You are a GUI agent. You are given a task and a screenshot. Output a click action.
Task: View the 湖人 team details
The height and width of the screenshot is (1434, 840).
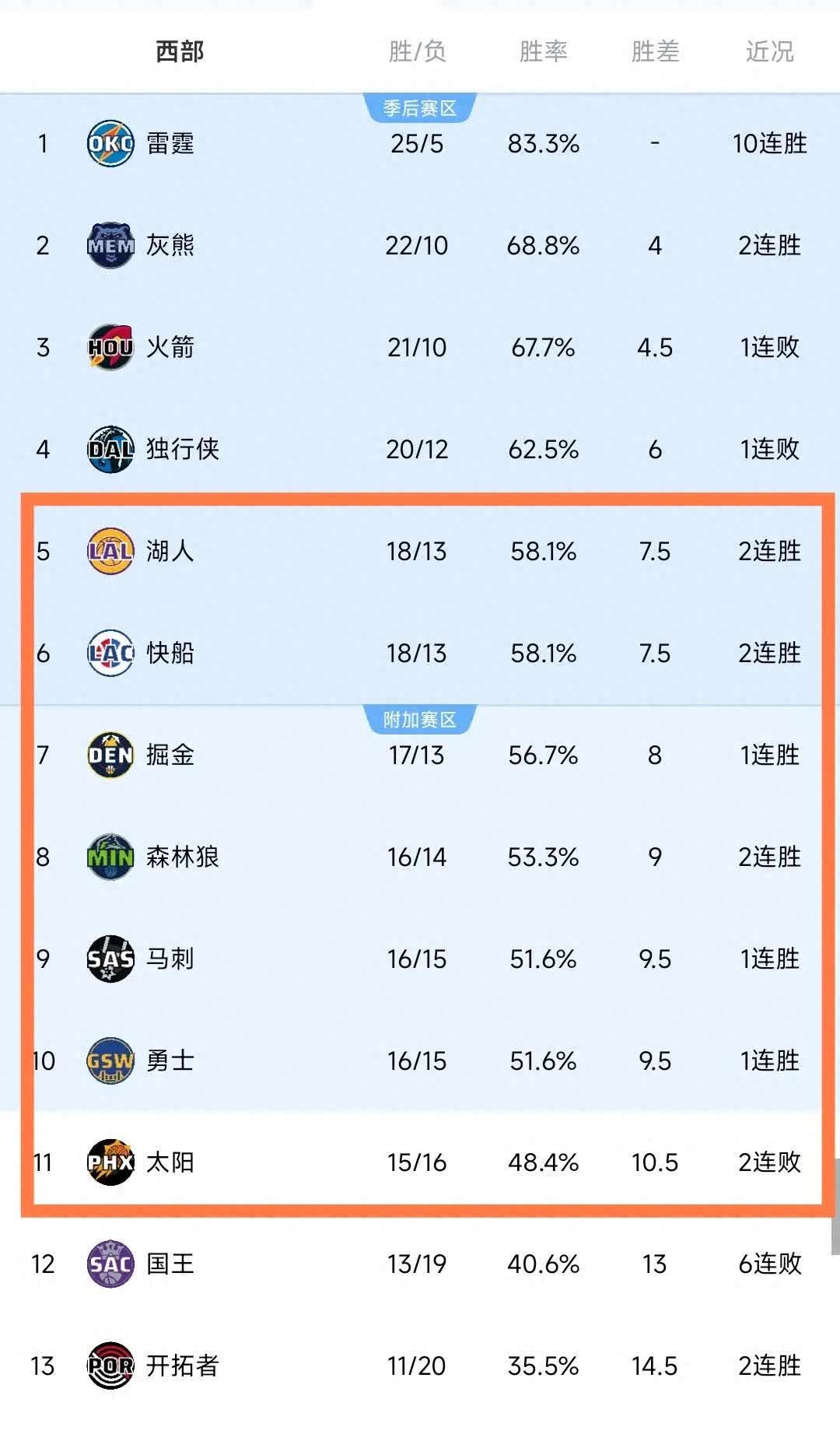point(170,551)
